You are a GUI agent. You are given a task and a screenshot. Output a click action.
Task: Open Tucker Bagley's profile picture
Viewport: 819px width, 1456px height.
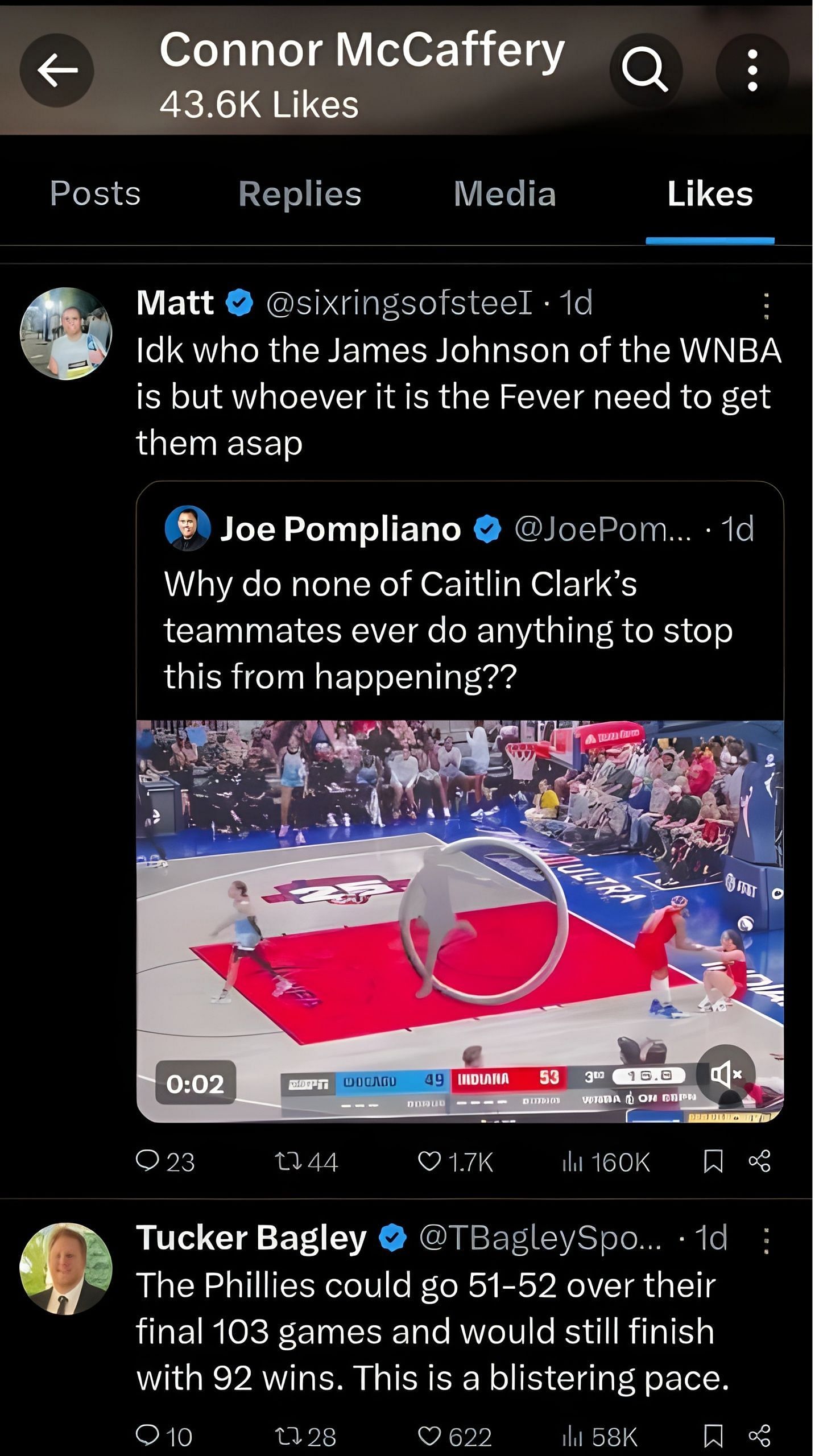click(x=66, y=1269)
